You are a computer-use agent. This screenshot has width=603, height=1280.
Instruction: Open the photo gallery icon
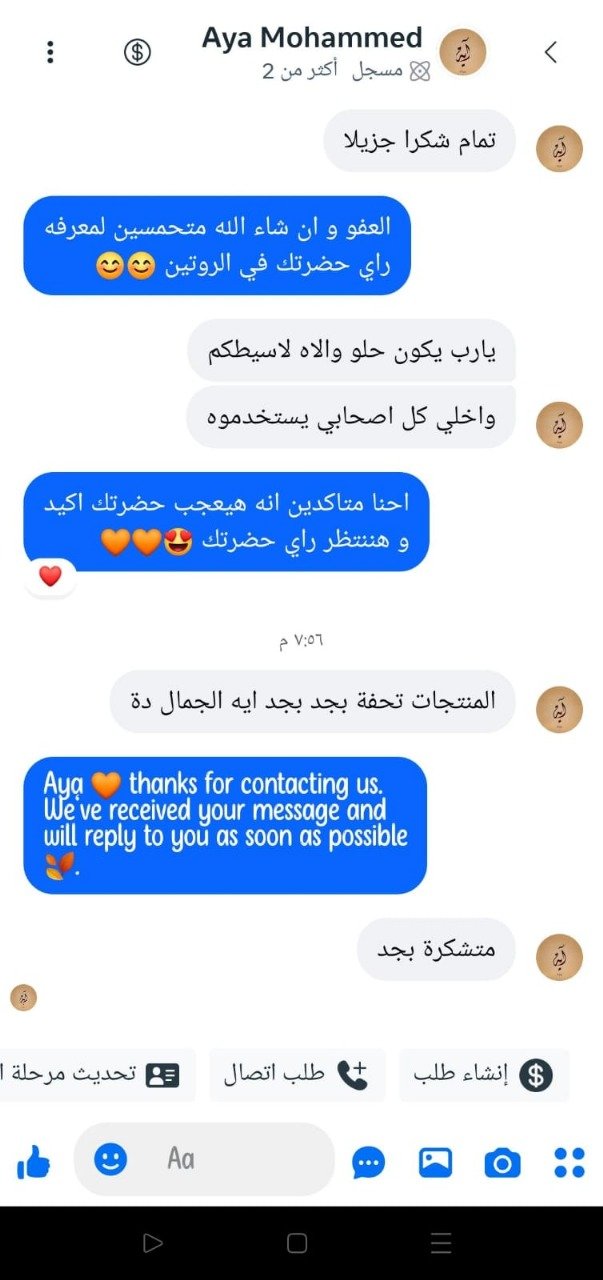[436, 1162]
